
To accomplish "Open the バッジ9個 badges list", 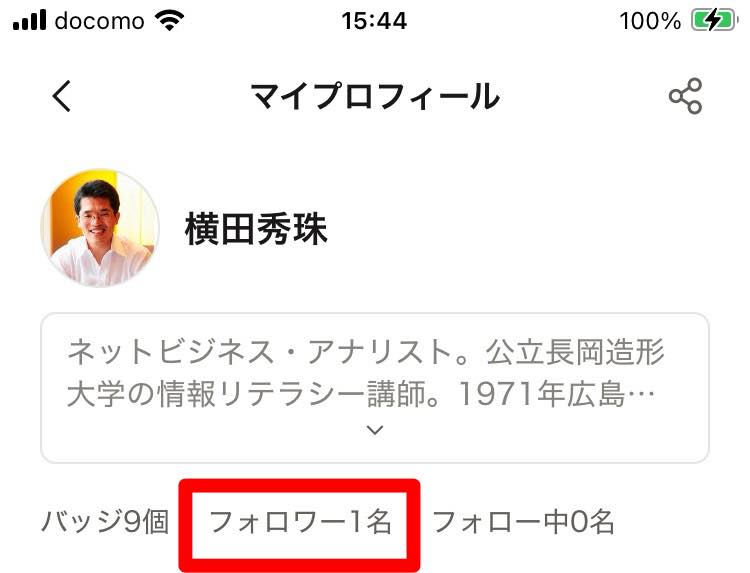I will [105, 521].
